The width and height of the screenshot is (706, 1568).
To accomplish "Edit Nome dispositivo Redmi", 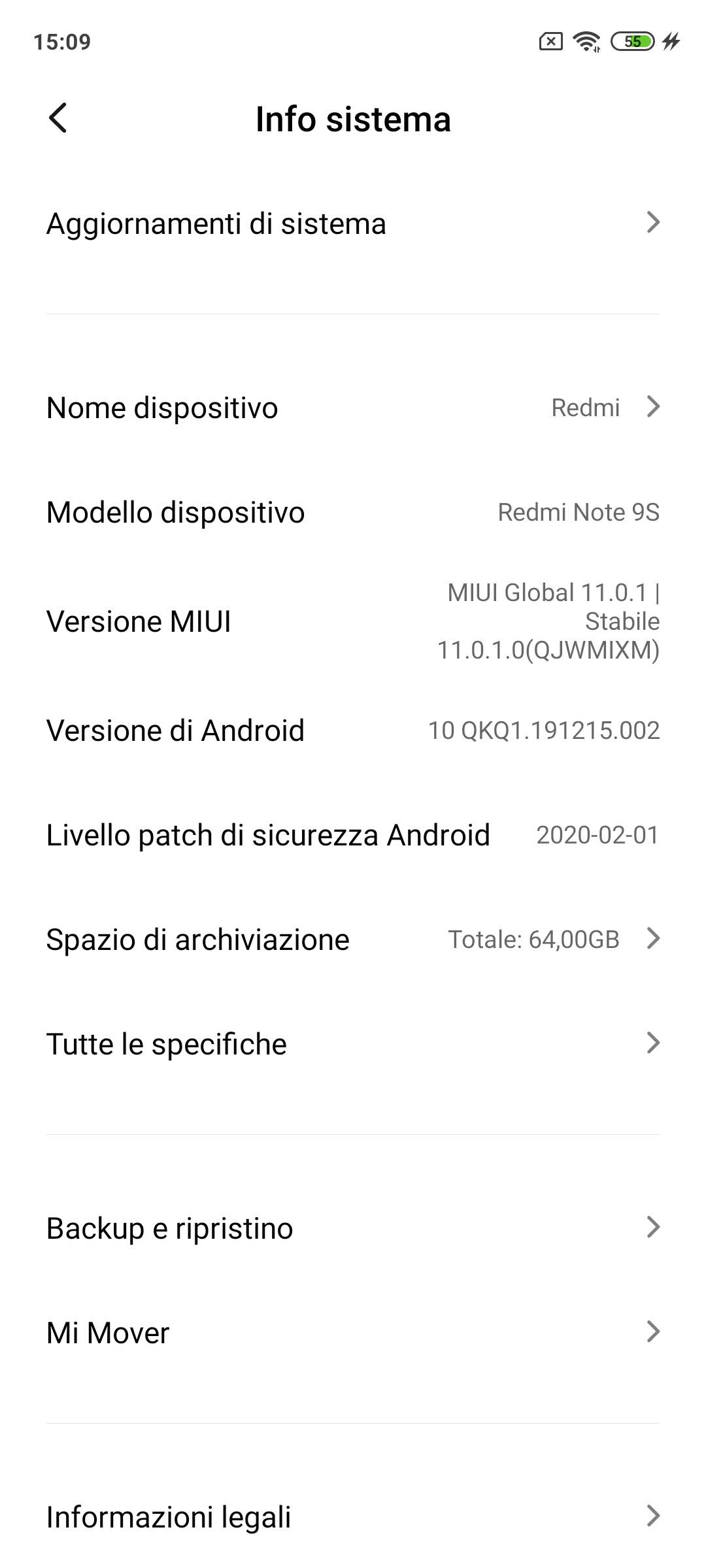I will (x=353, y=408).
